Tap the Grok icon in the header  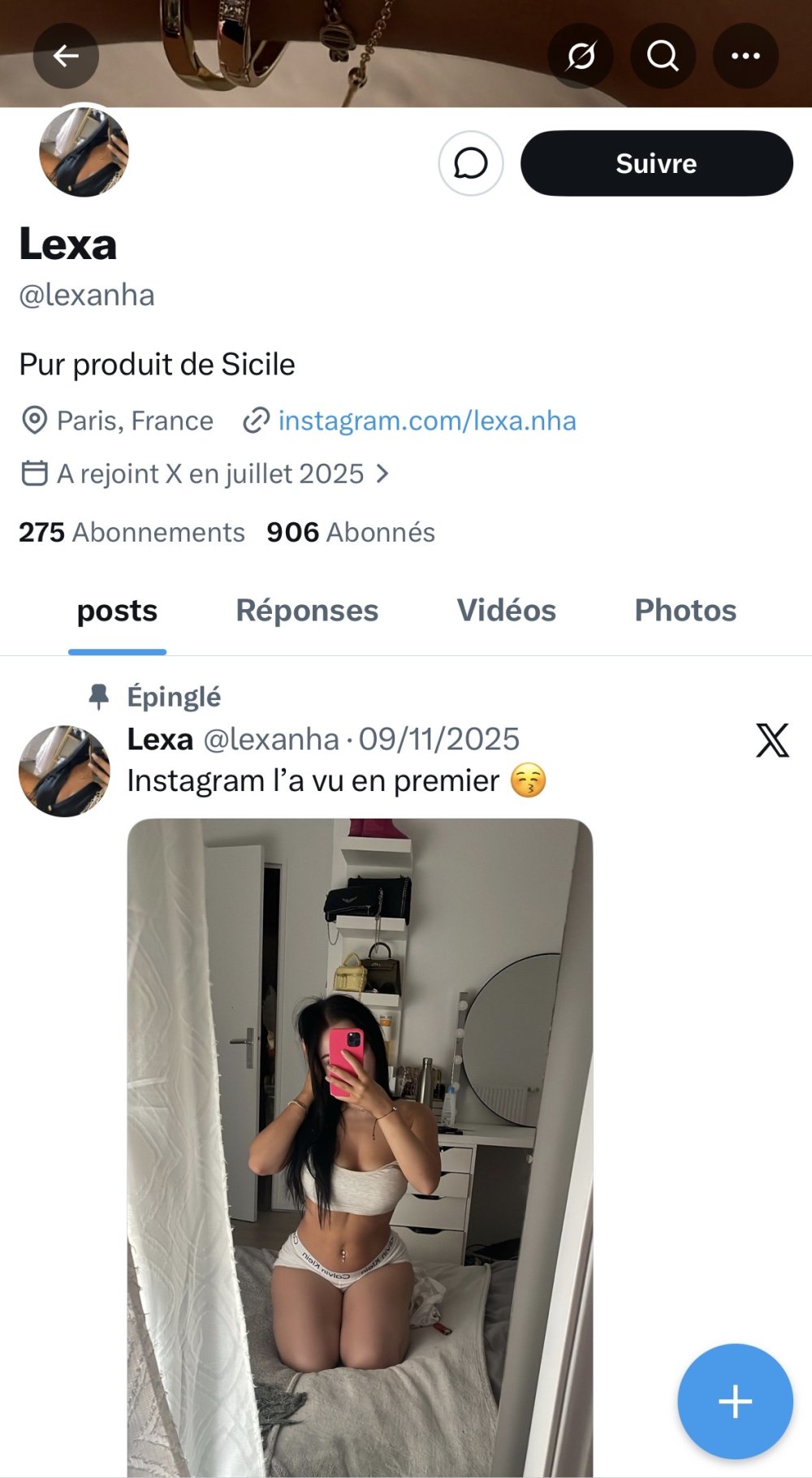(x=581, y=56)
